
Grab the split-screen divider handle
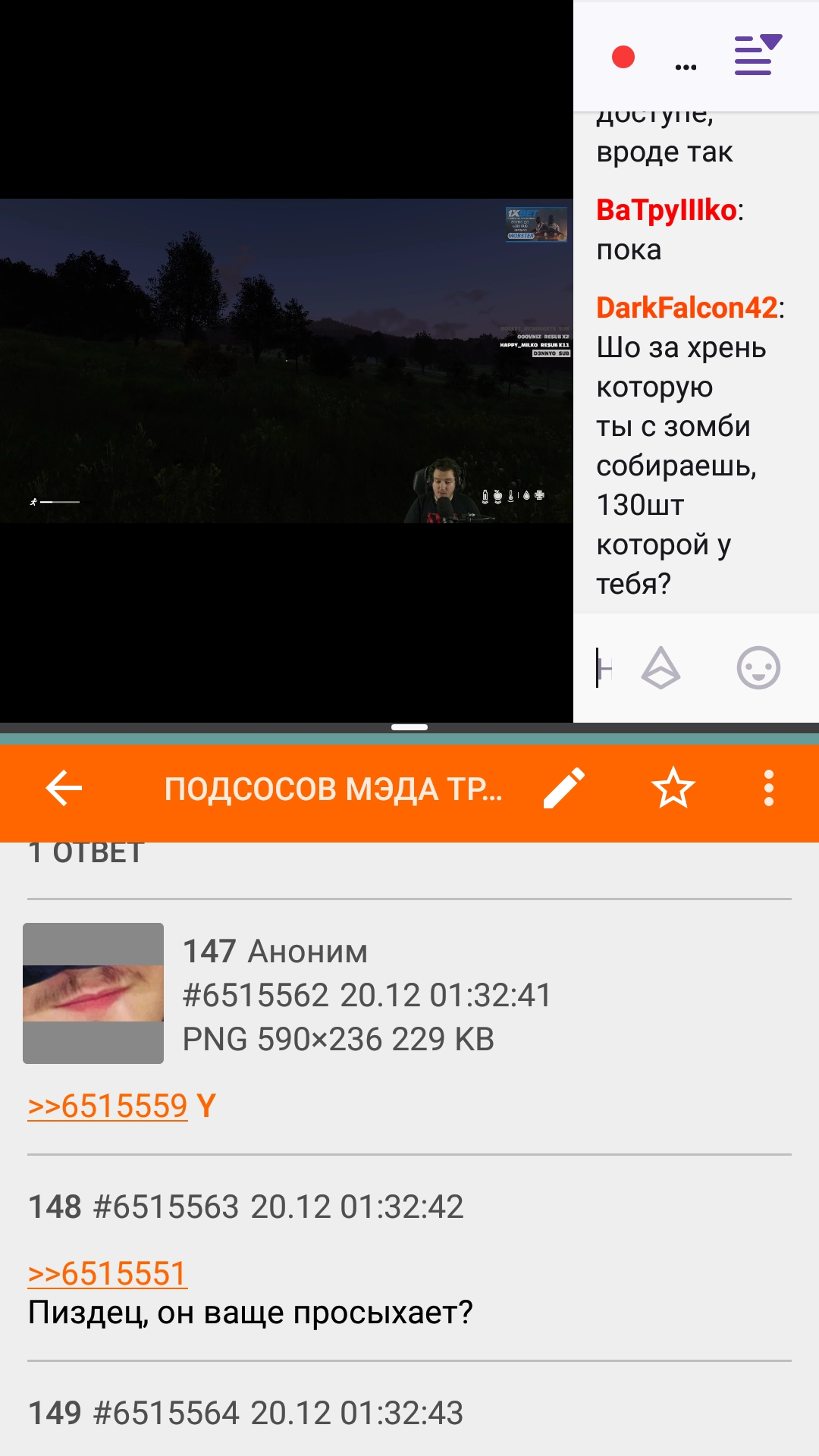point(409,727)
